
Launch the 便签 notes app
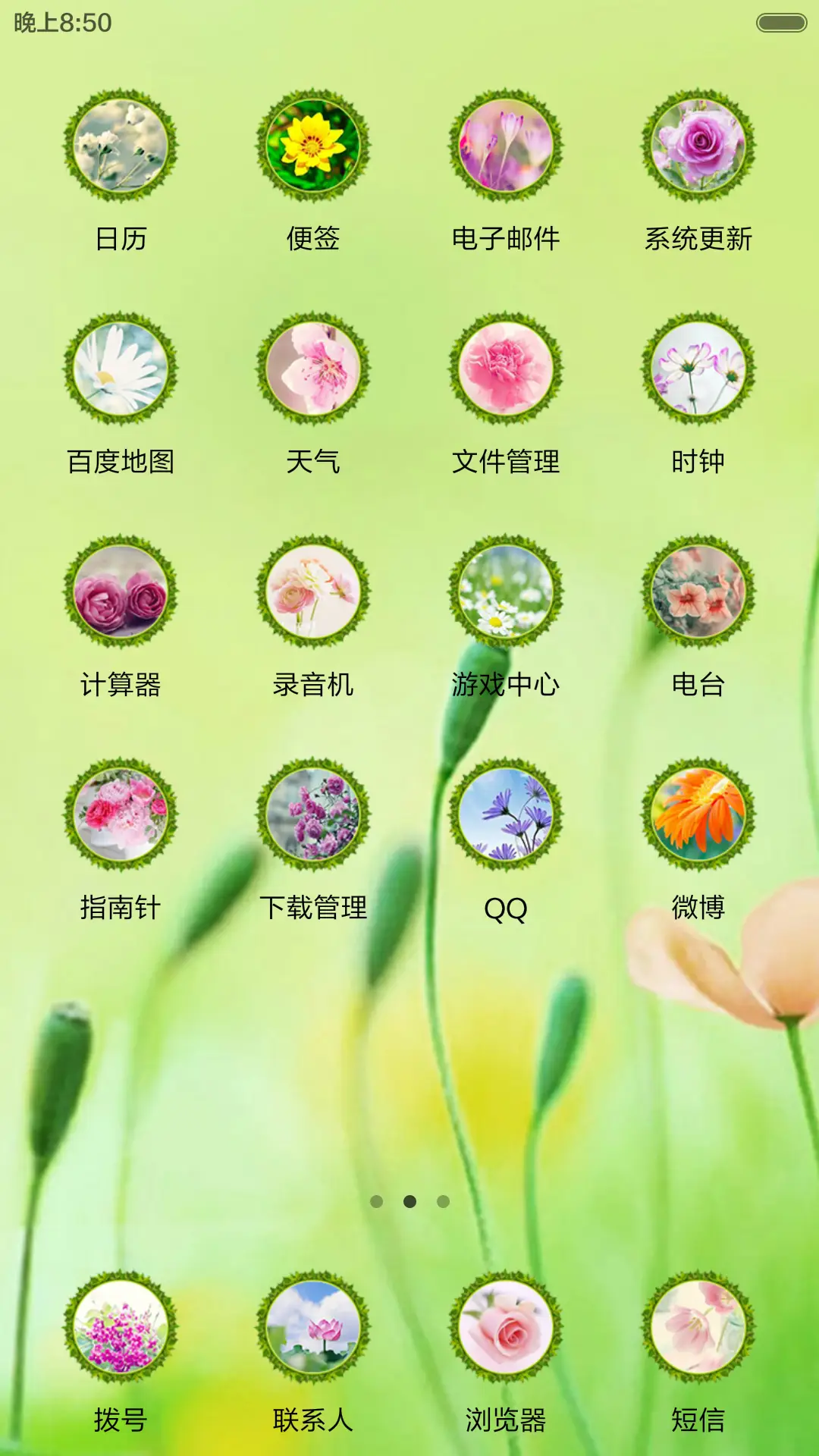[x=313, y=149]
